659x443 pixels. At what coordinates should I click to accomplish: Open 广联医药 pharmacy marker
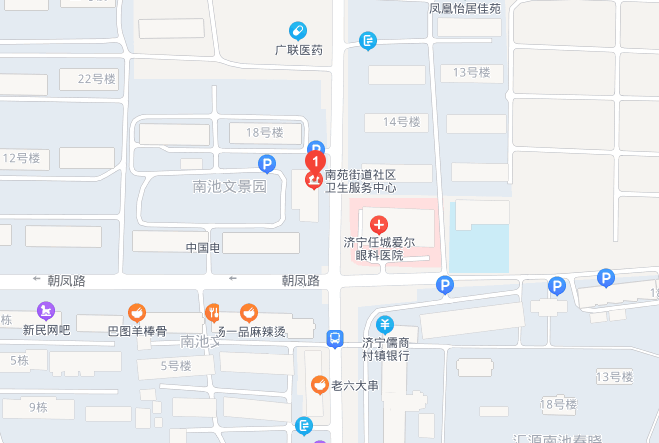(x=297, y=31)
